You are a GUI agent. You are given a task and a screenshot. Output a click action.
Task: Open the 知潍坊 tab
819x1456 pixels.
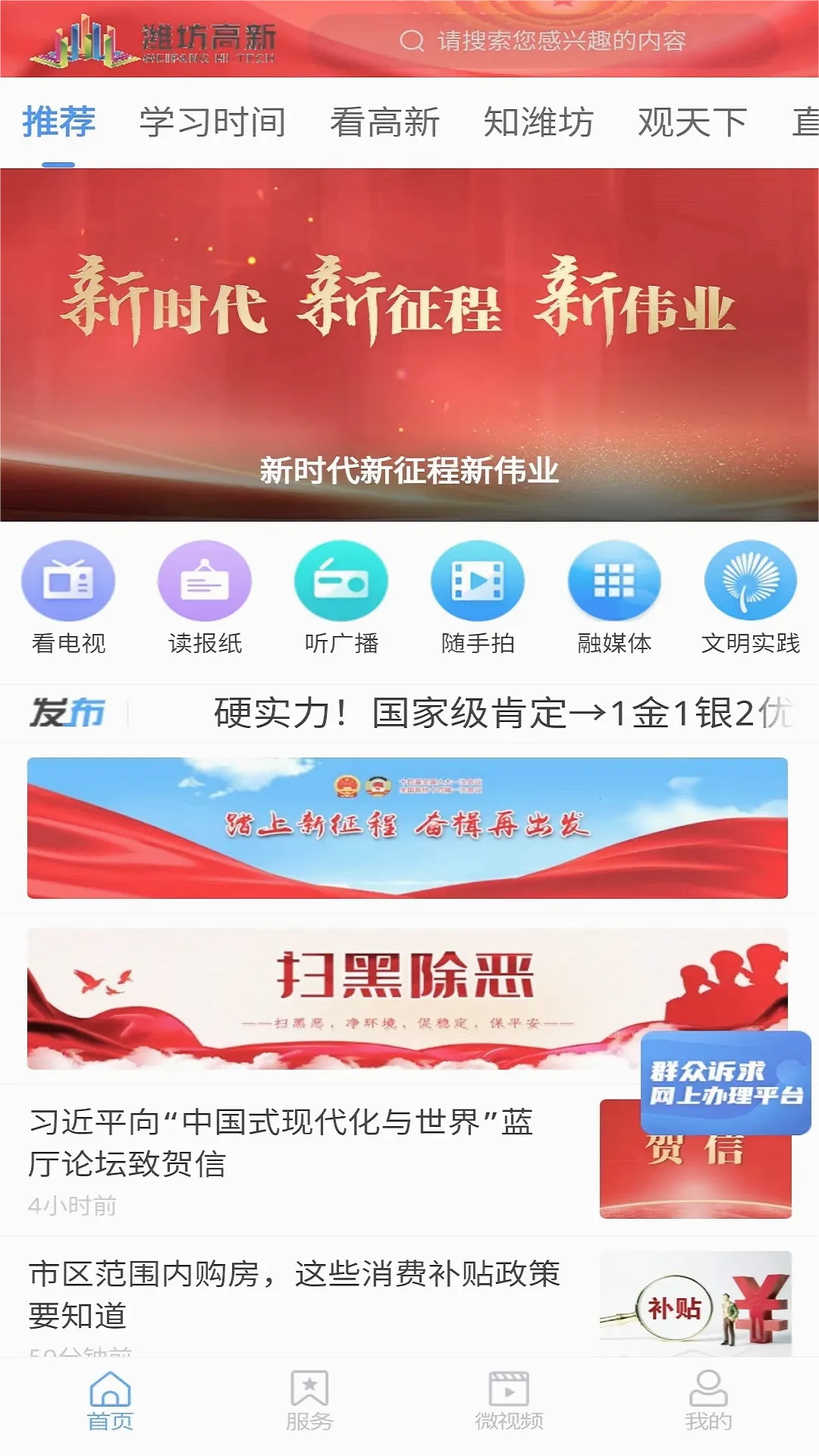point(538,122)
